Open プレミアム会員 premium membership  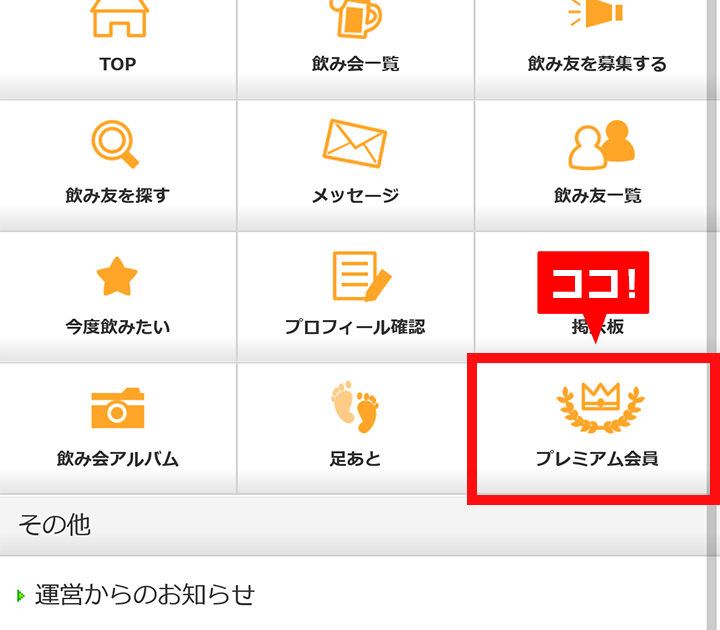[x=597, y=428]
